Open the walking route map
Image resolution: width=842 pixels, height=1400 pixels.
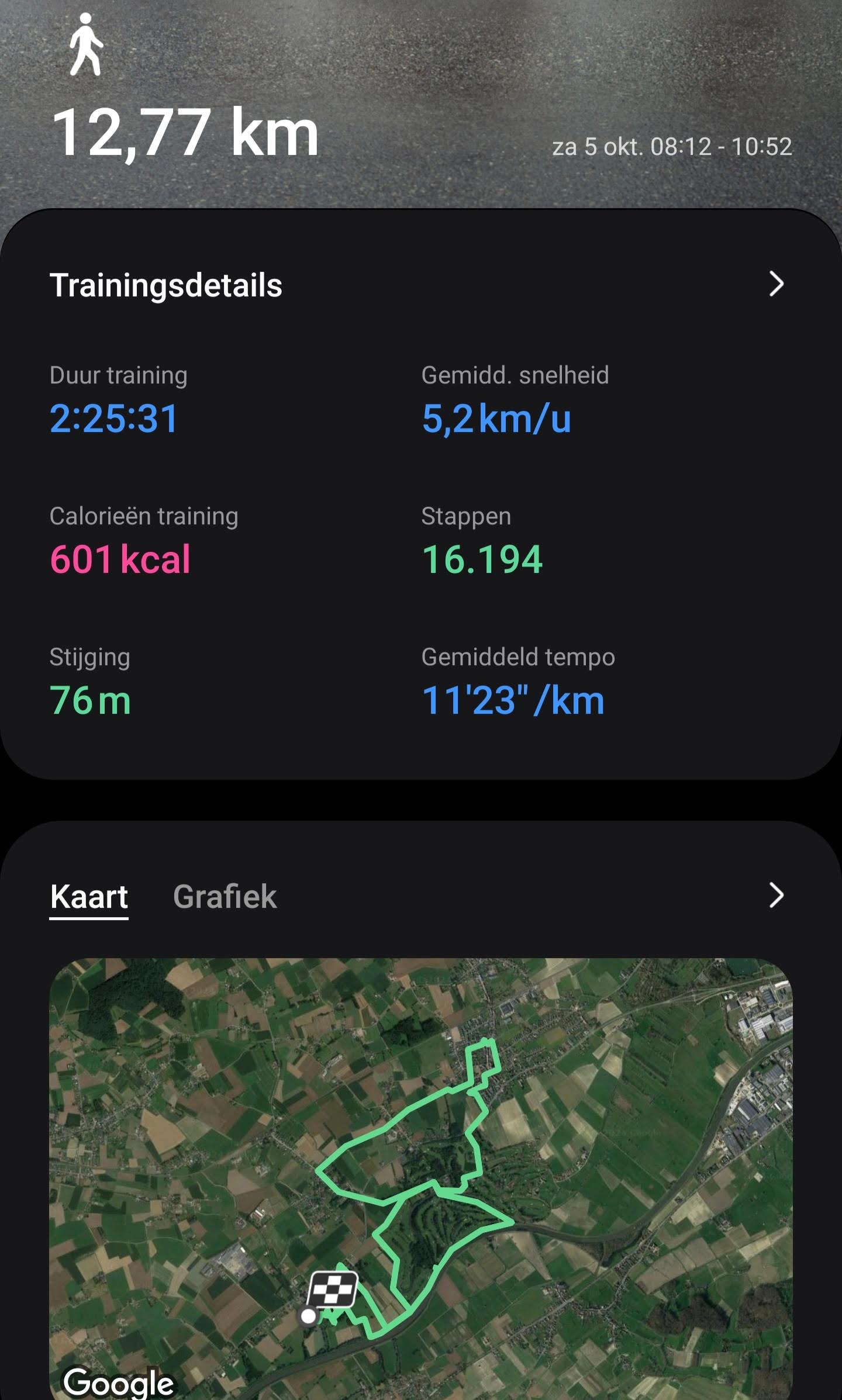click(421, 1175)
